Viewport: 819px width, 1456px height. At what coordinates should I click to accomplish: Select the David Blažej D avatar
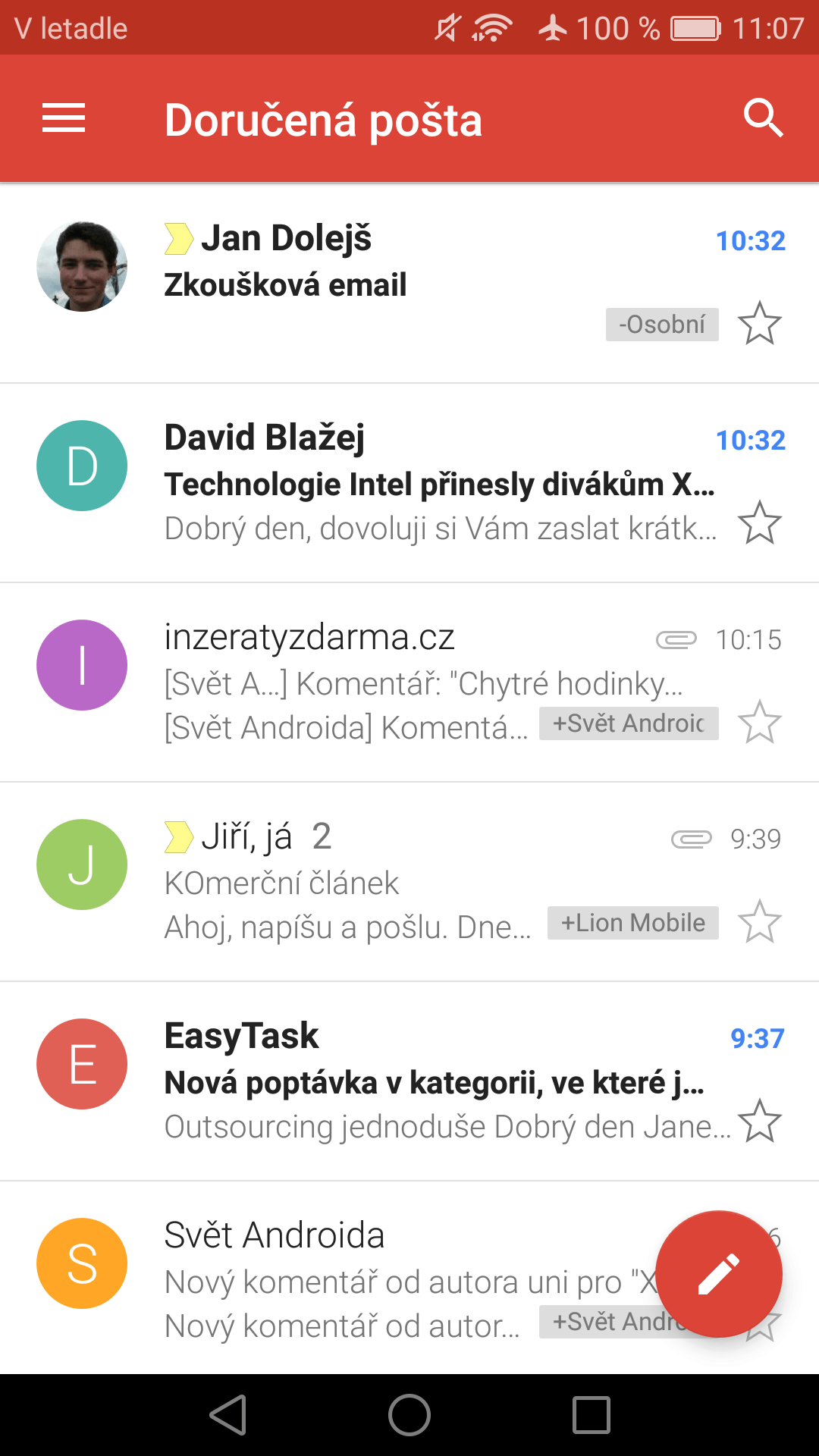tap(82, 466)
